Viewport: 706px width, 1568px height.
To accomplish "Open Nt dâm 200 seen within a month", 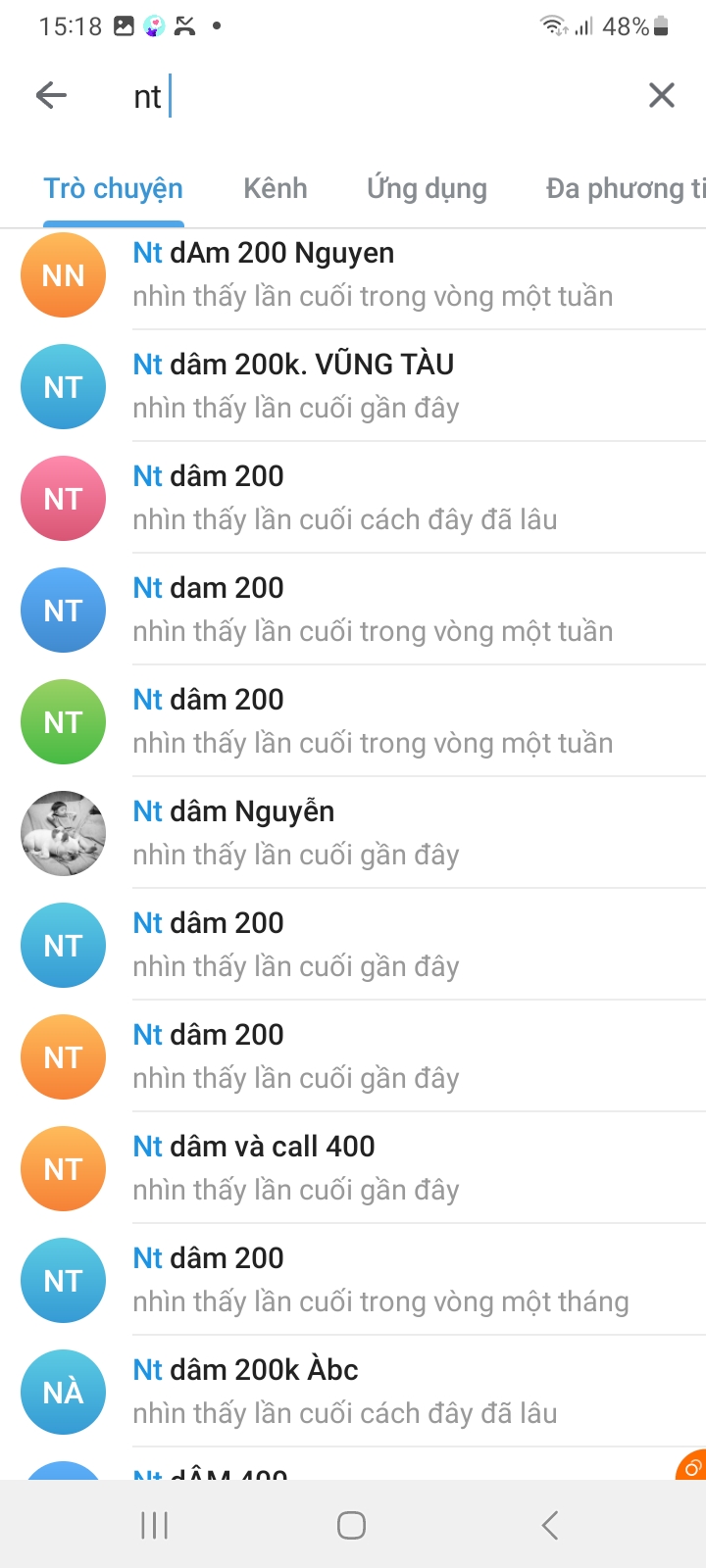I will coord(353,1281).
